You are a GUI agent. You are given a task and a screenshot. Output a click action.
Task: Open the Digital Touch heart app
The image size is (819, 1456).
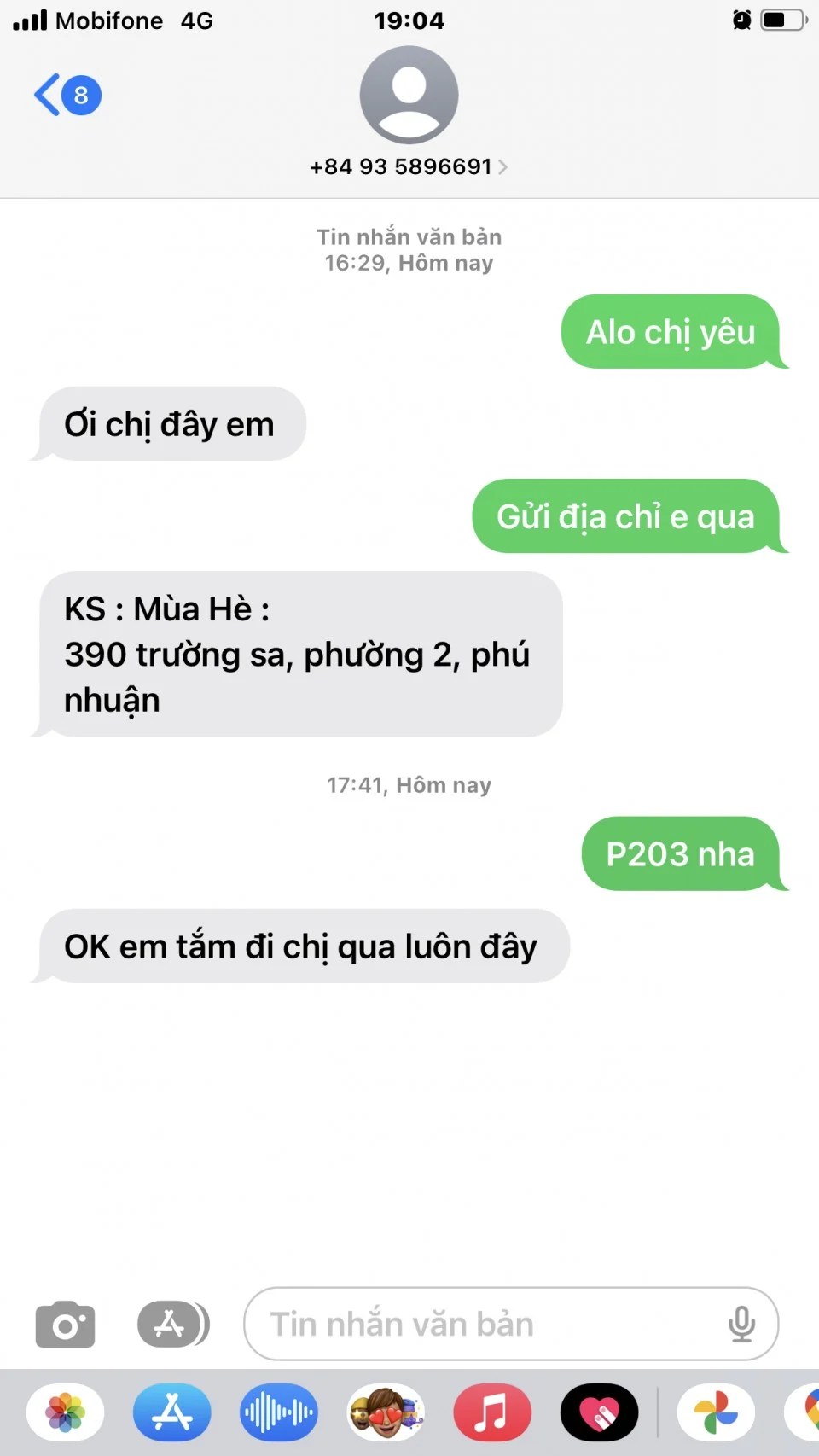tap(599, 1412)
